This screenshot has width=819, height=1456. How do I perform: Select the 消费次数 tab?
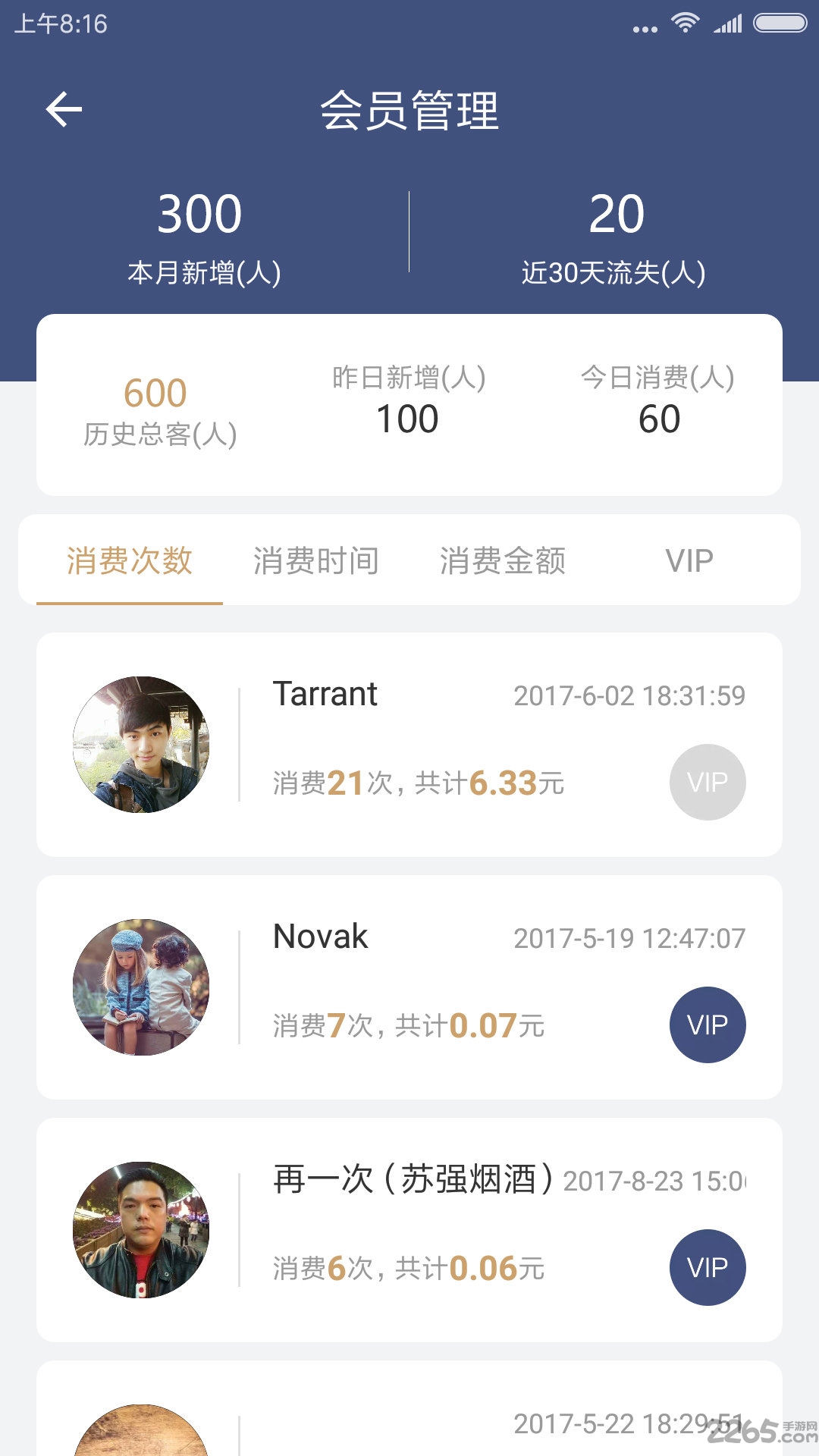[130, 561]
